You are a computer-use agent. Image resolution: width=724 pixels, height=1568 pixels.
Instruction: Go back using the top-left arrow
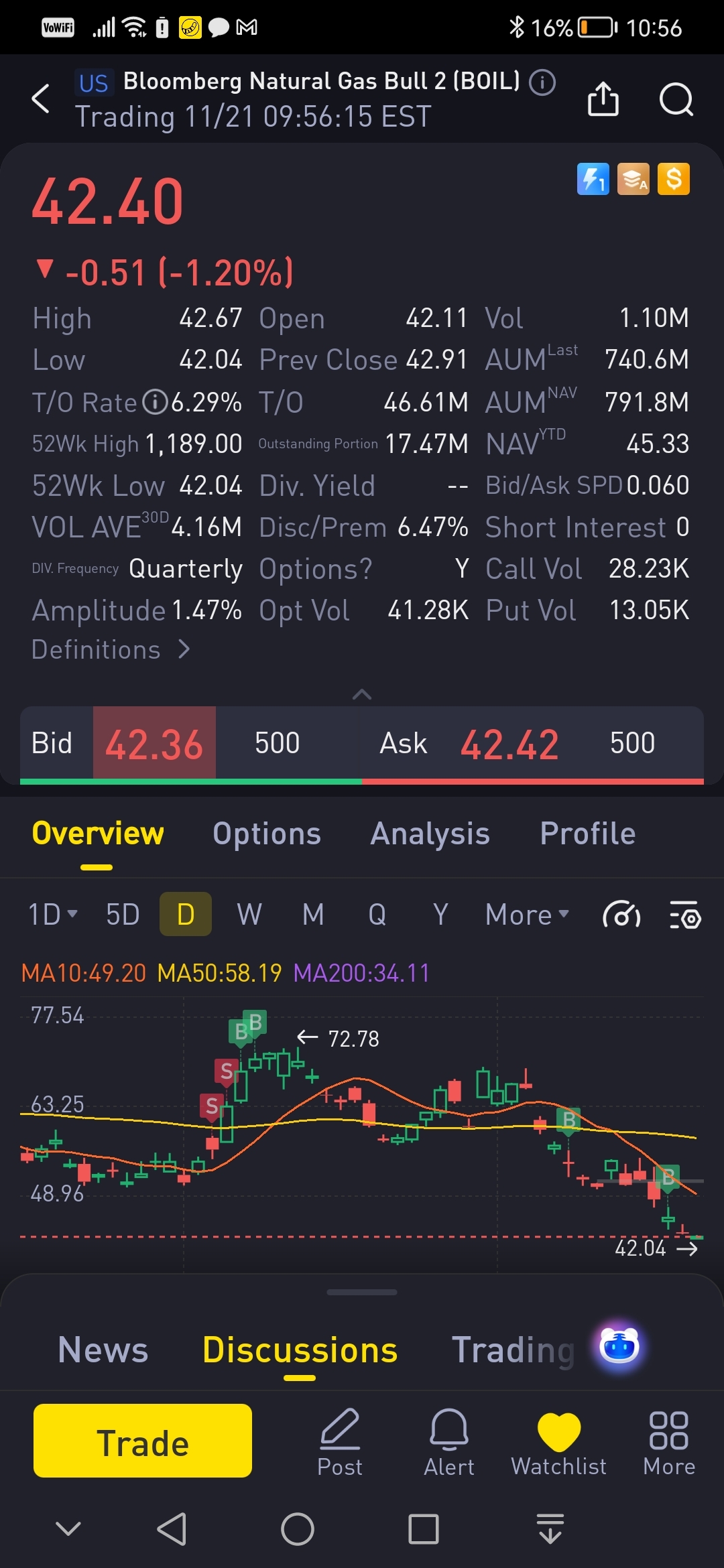tap(42, 99)
